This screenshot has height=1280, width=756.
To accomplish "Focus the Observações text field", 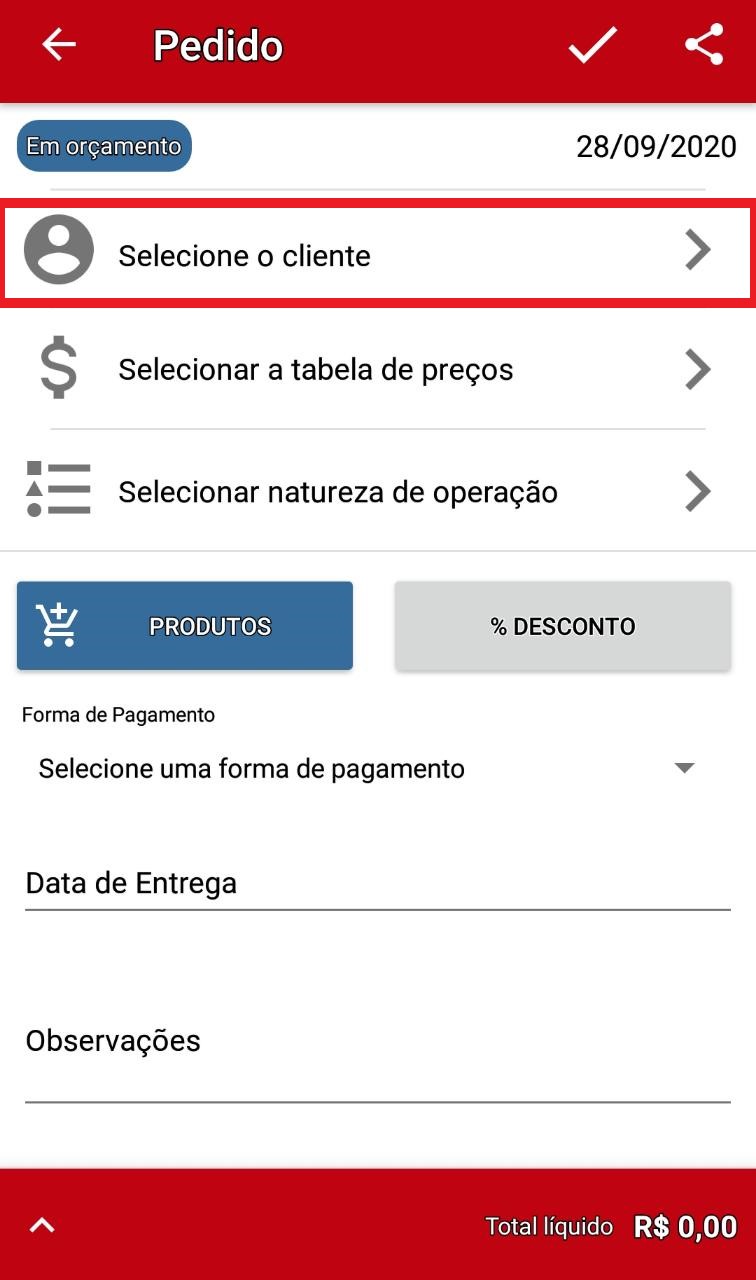I will point(377,1060).
